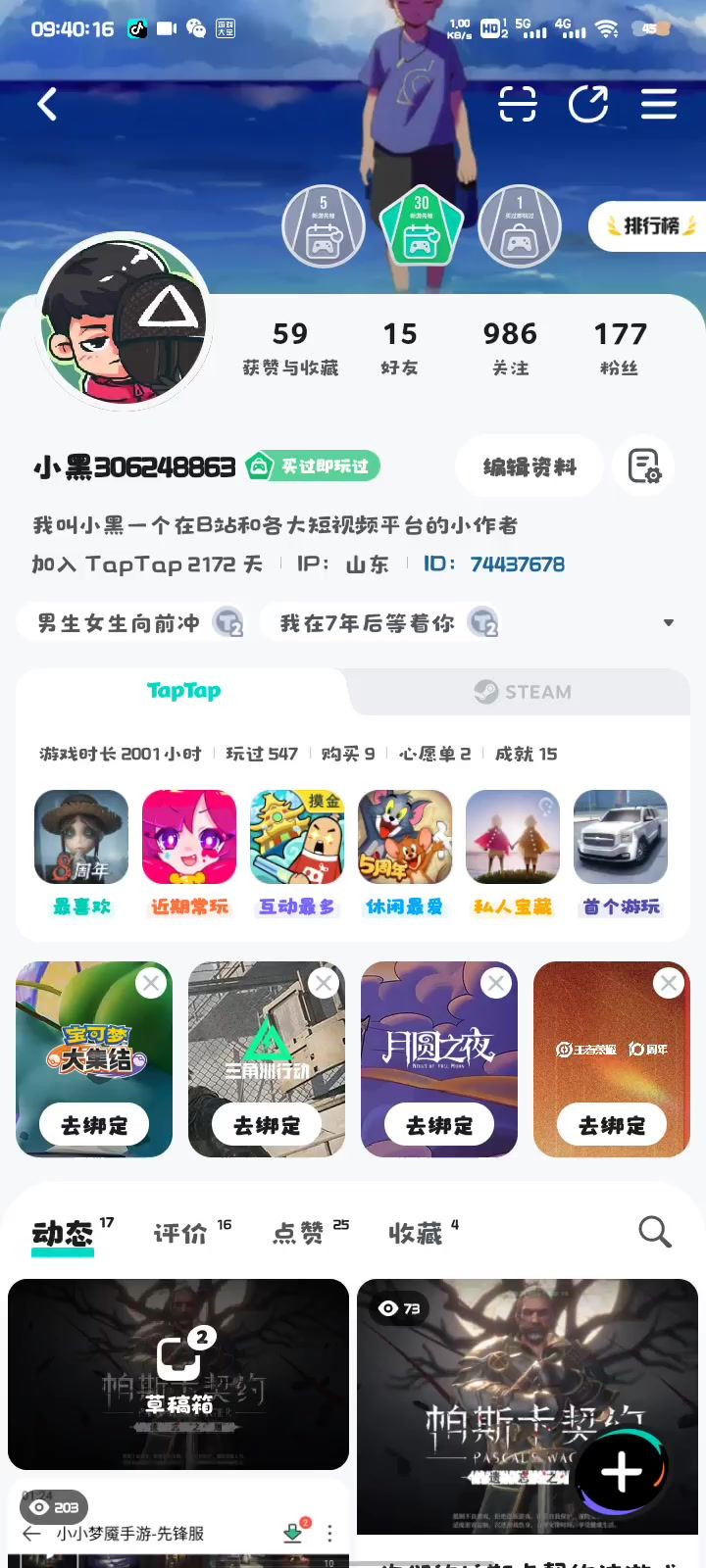
Task: Switch to the 收藏 tab
Action: pyautogui.click(x=416, y=1233)
